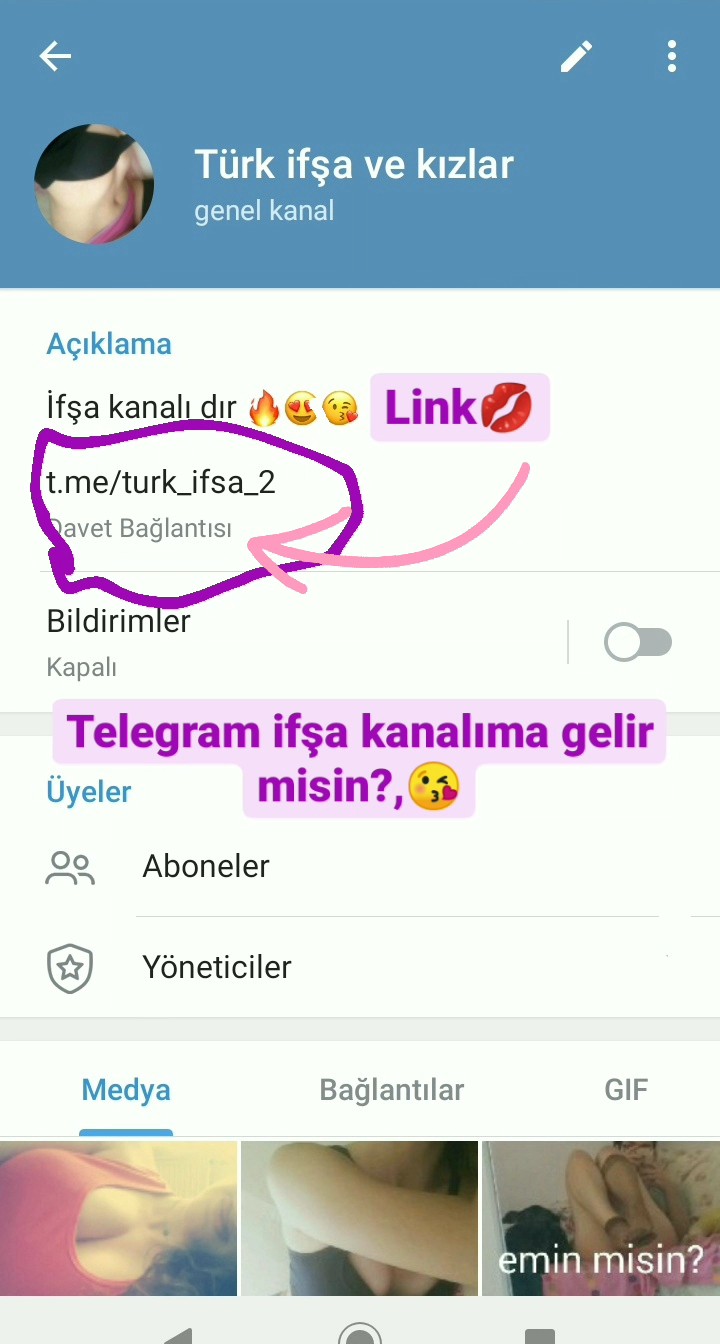Tap the Aboneler subscribers icon
The height and width of the screenshot is (1344, 720).
68,866
